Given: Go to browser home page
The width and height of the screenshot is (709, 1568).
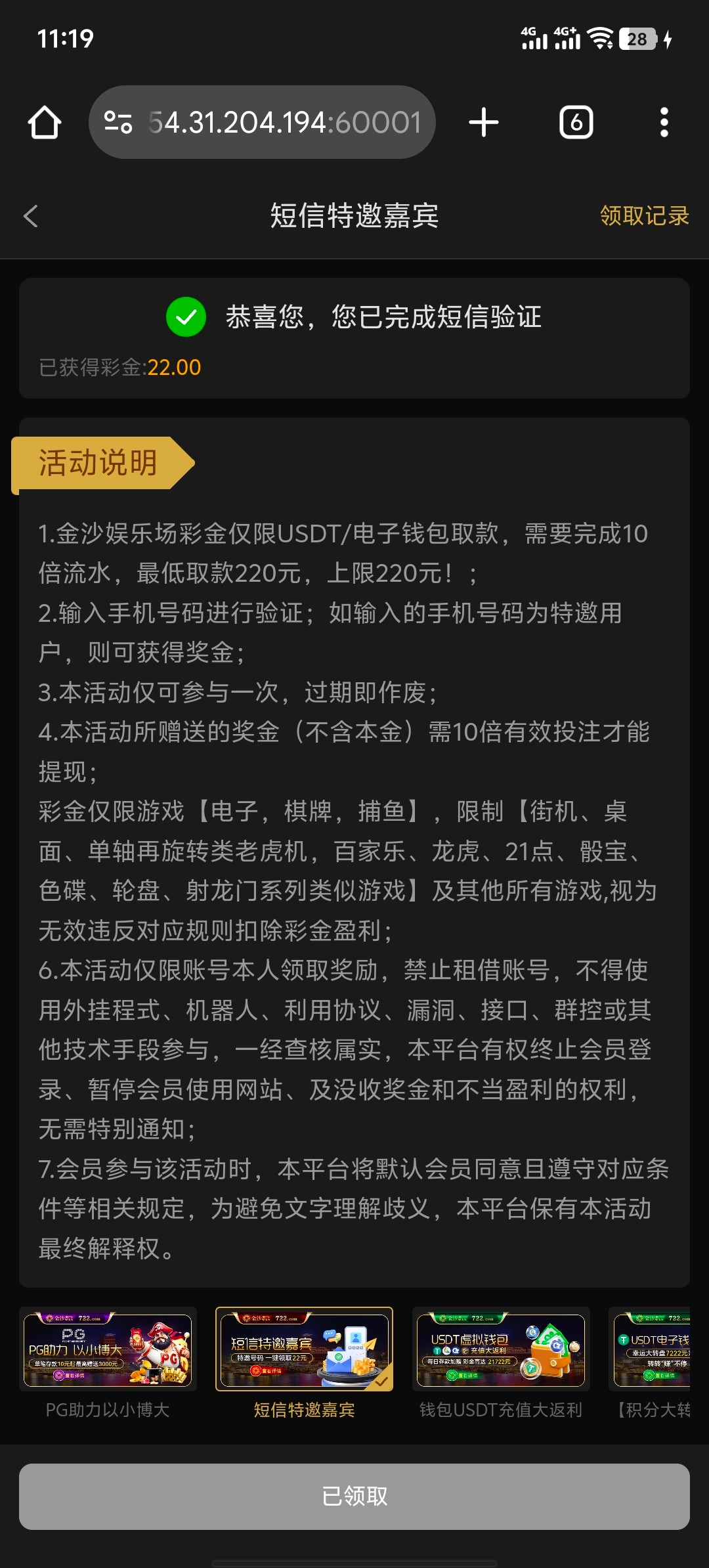Looking at the screenshot, I should tap(45, 123).
